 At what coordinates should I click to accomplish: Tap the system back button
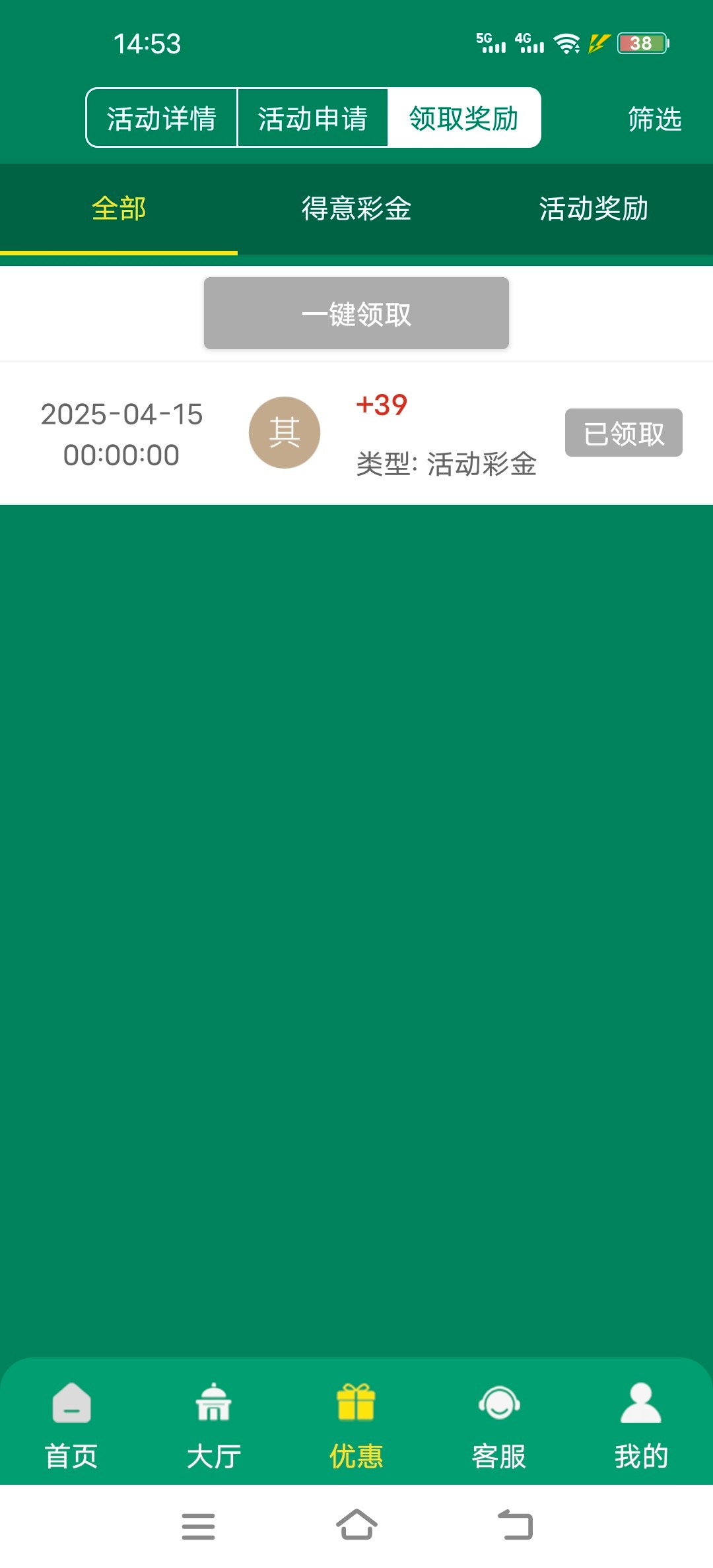coord(516,1525)
